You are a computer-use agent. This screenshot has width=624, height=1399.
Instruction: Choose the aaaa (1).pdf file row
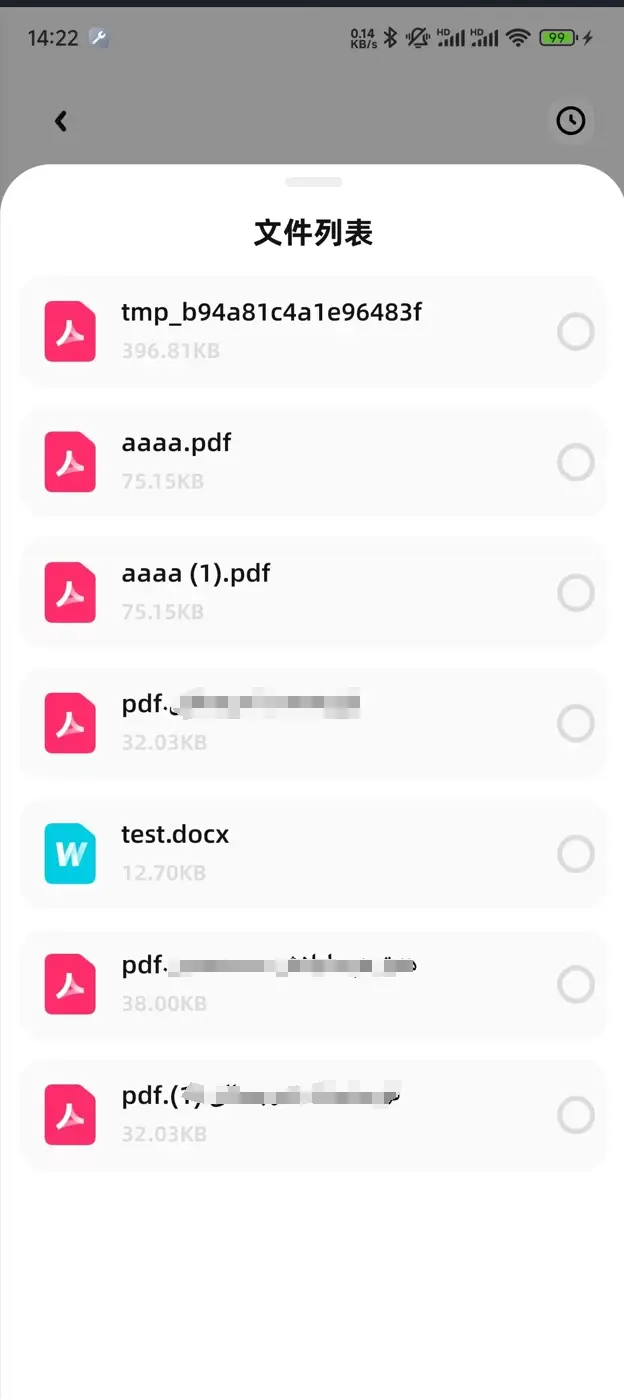click(x=313, y=593)
